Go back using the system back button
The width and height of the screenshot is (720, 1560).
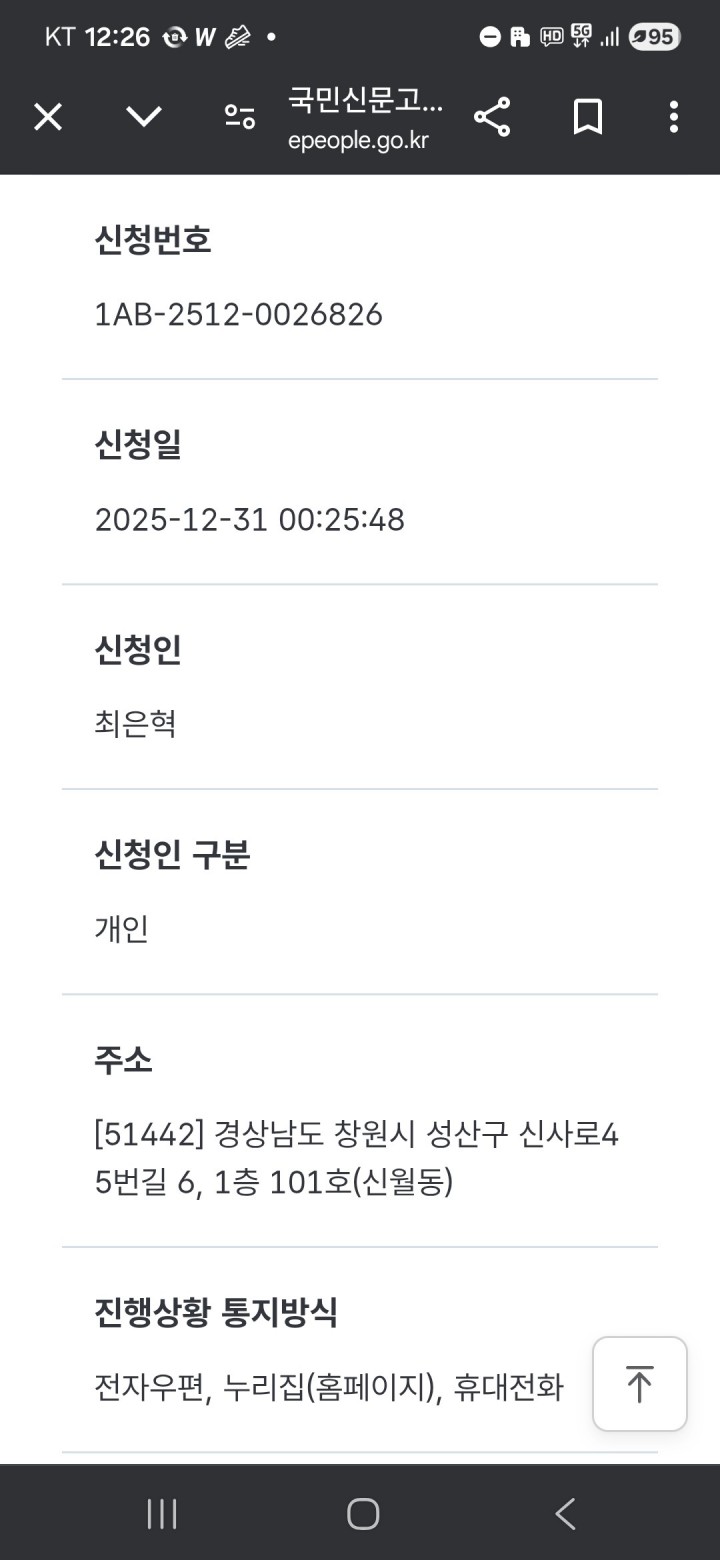(x=565, y=1513)
